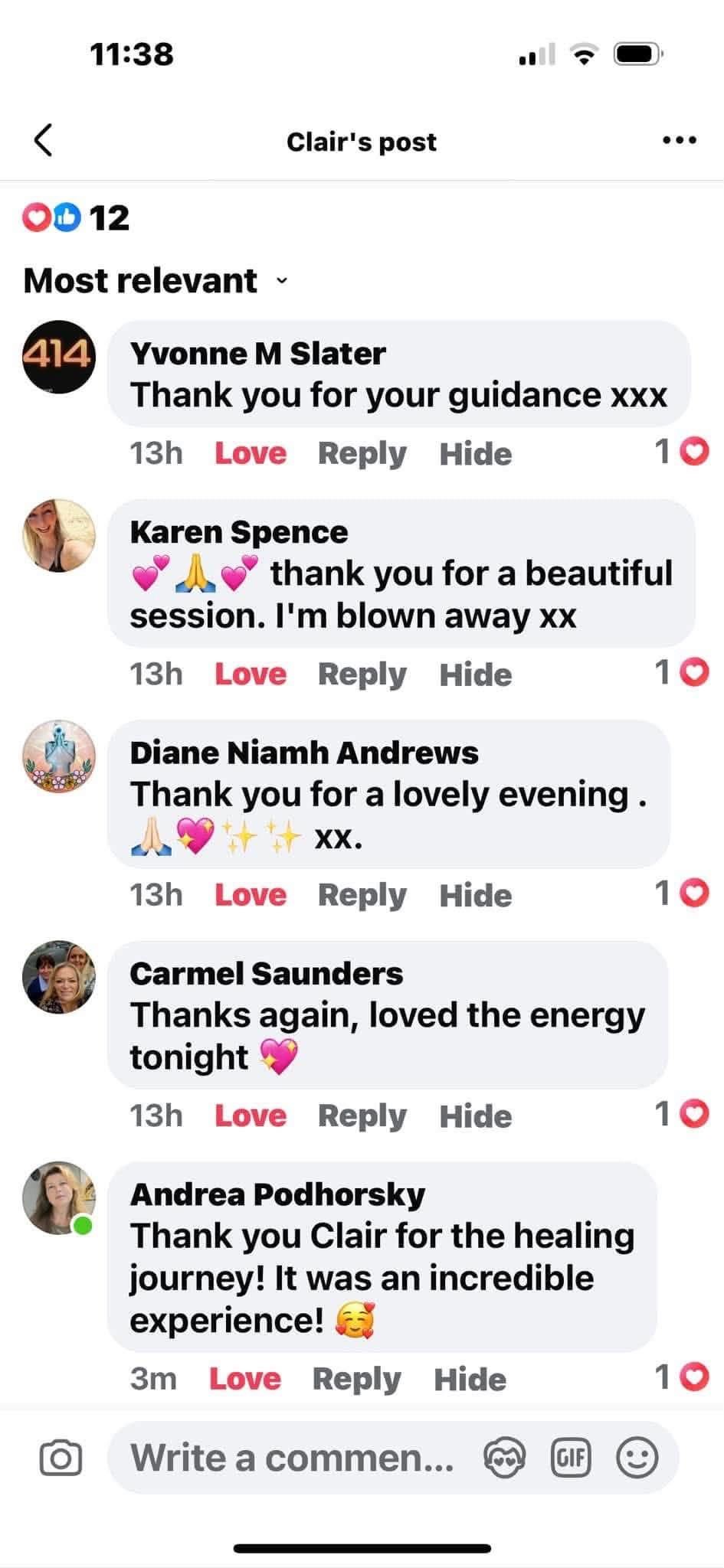The width and height of the screenshot is (724, 1568).
Task: Open the three-dot overflow menu
Action: pos(680,140)
